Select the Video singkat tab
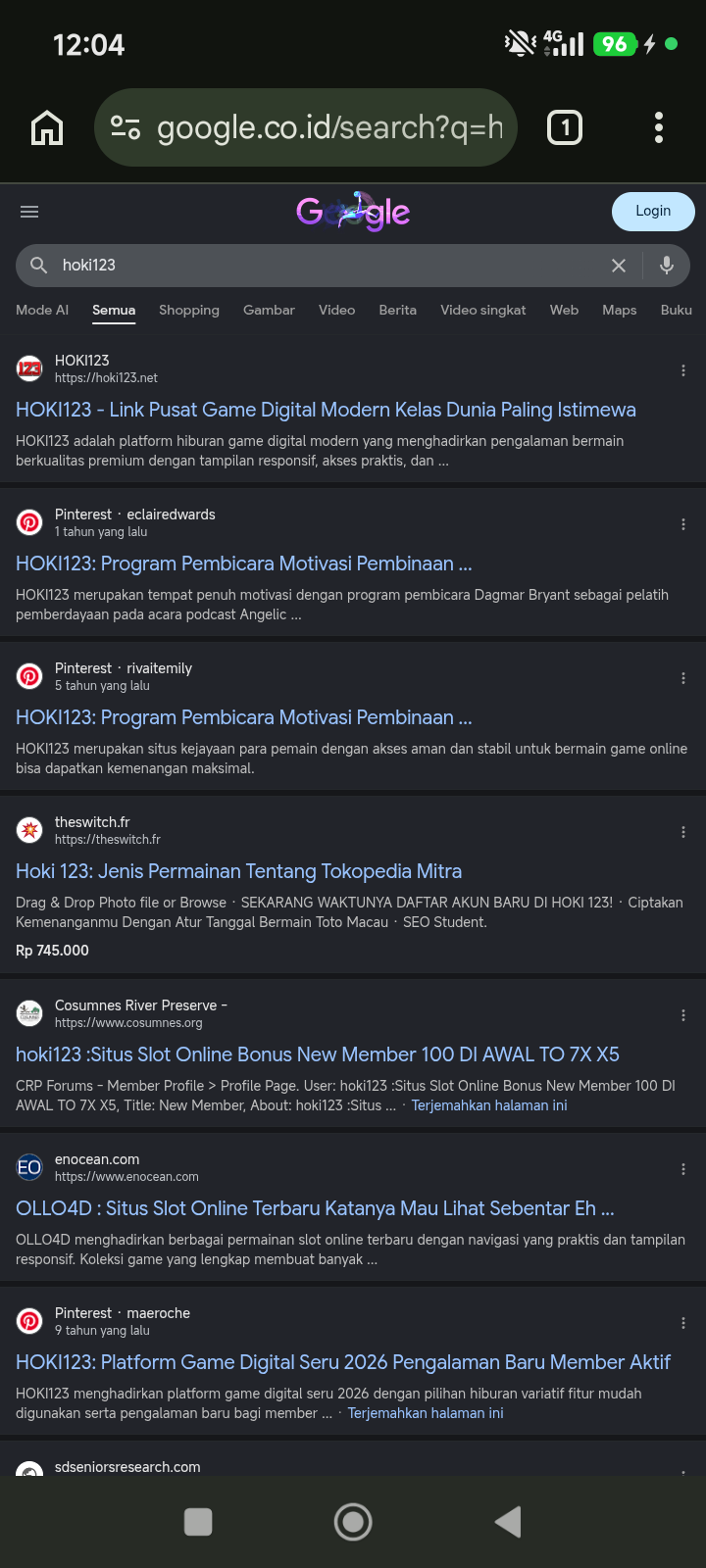The image size is (706, 1568). click(x=483, y=310)
